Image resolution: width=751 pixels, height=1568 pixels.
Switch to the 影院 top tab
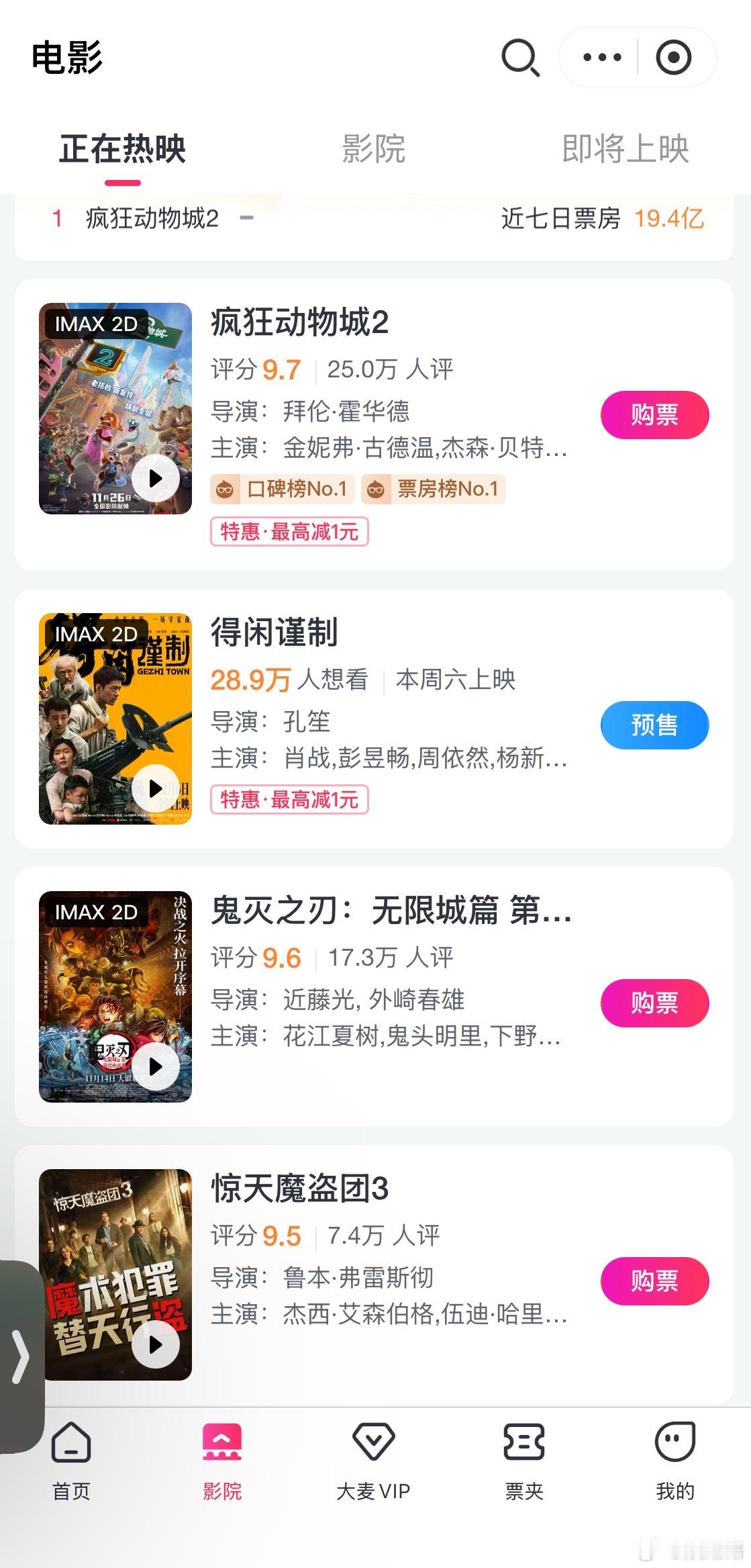click(374, 149)
